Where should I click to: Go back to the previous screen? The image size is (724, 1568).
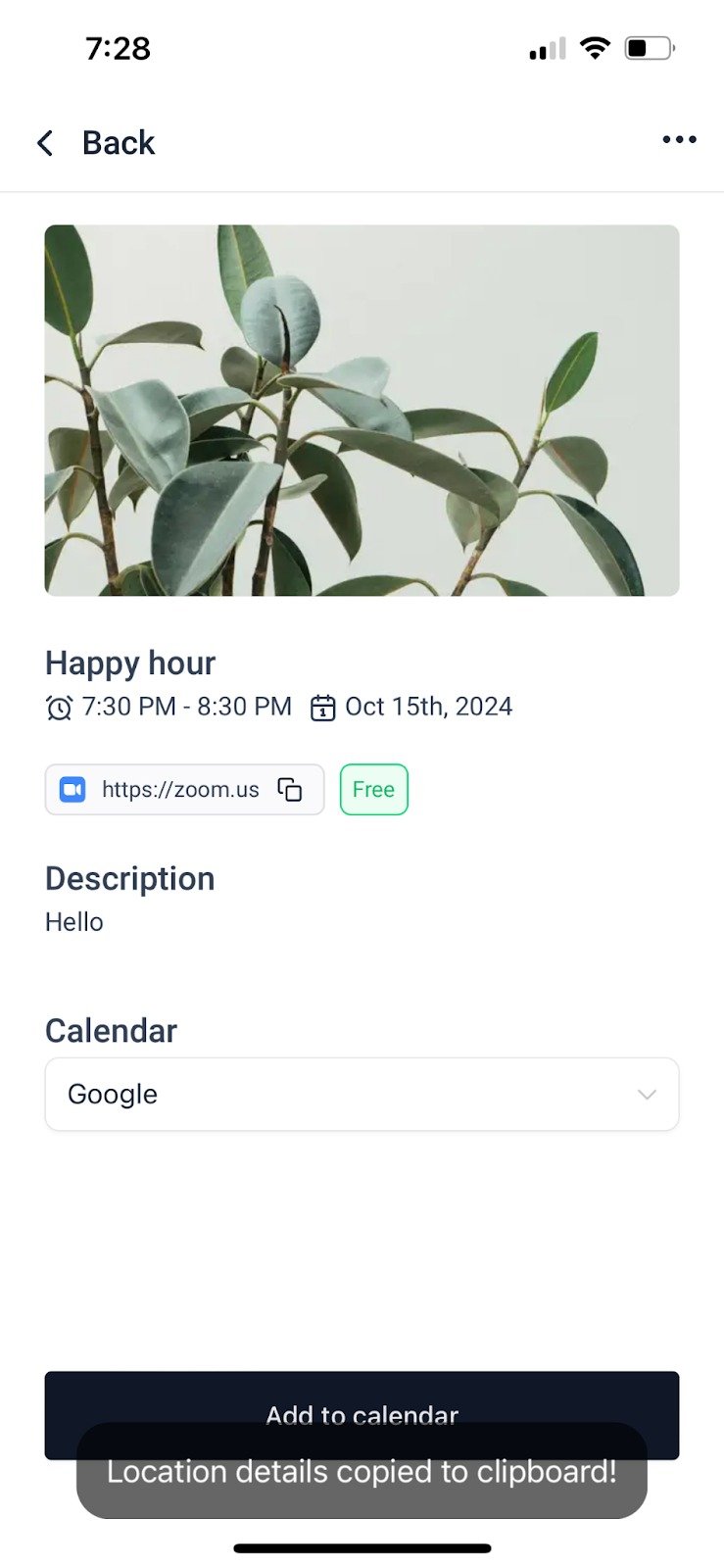(95, 143)
